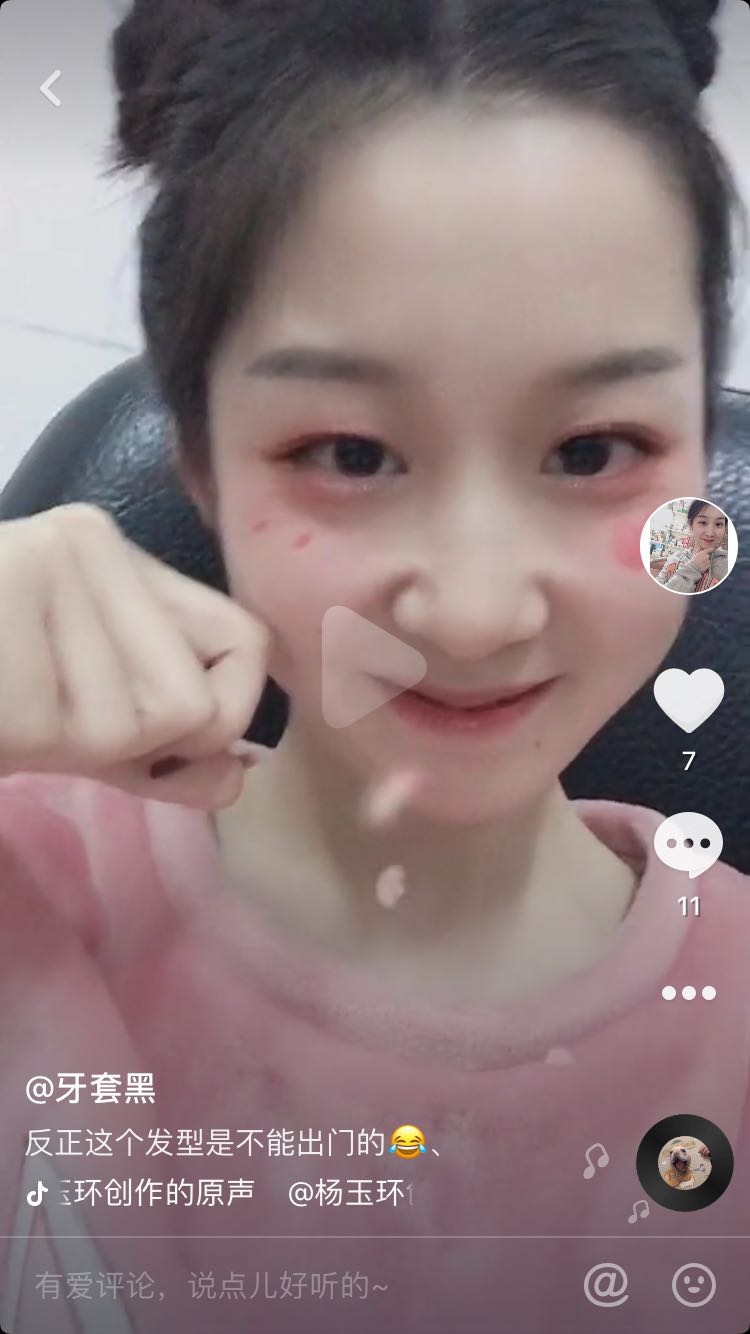Open the @牙套黑 username profile
Screen dimensions: 750x1334
91,1088
